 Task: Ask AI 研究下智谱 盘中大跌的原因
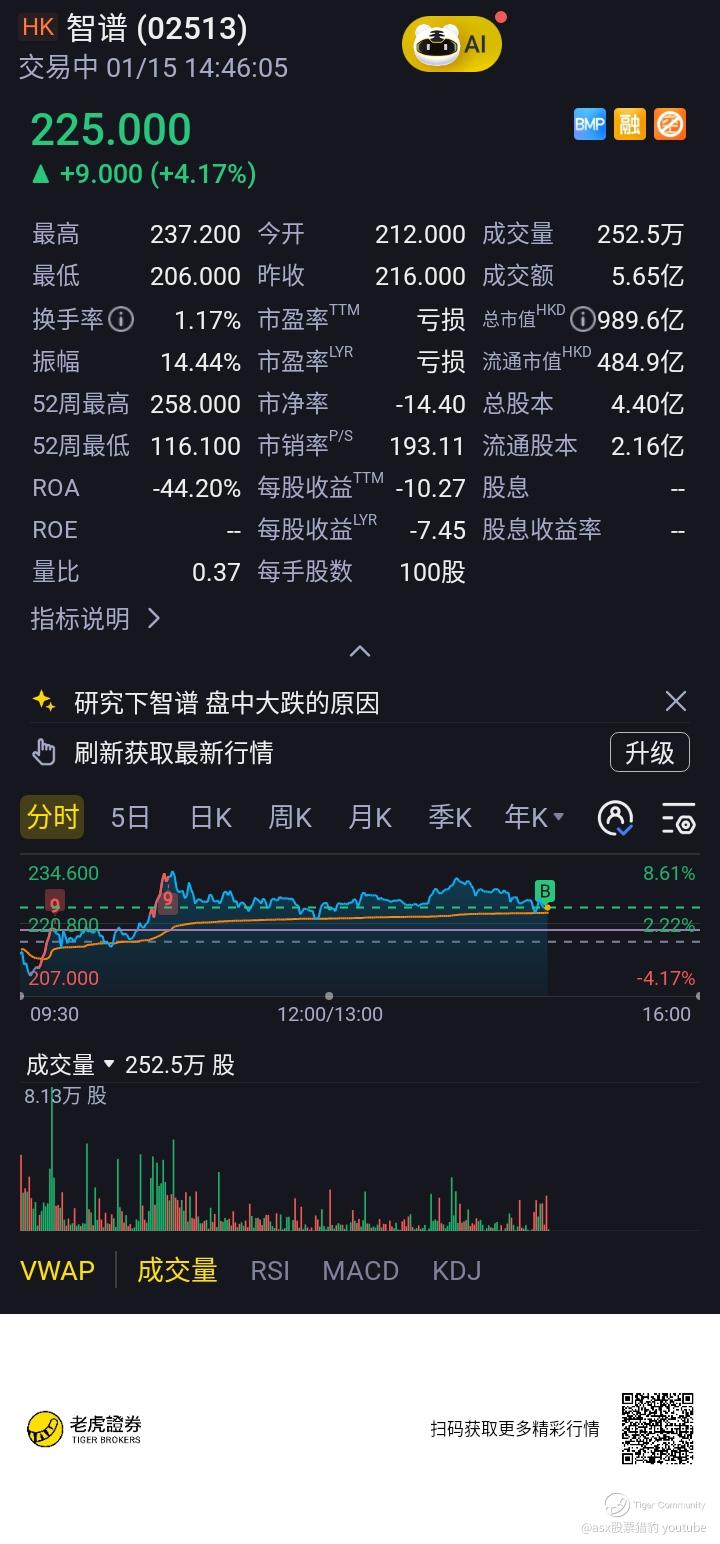click(227, 703)
